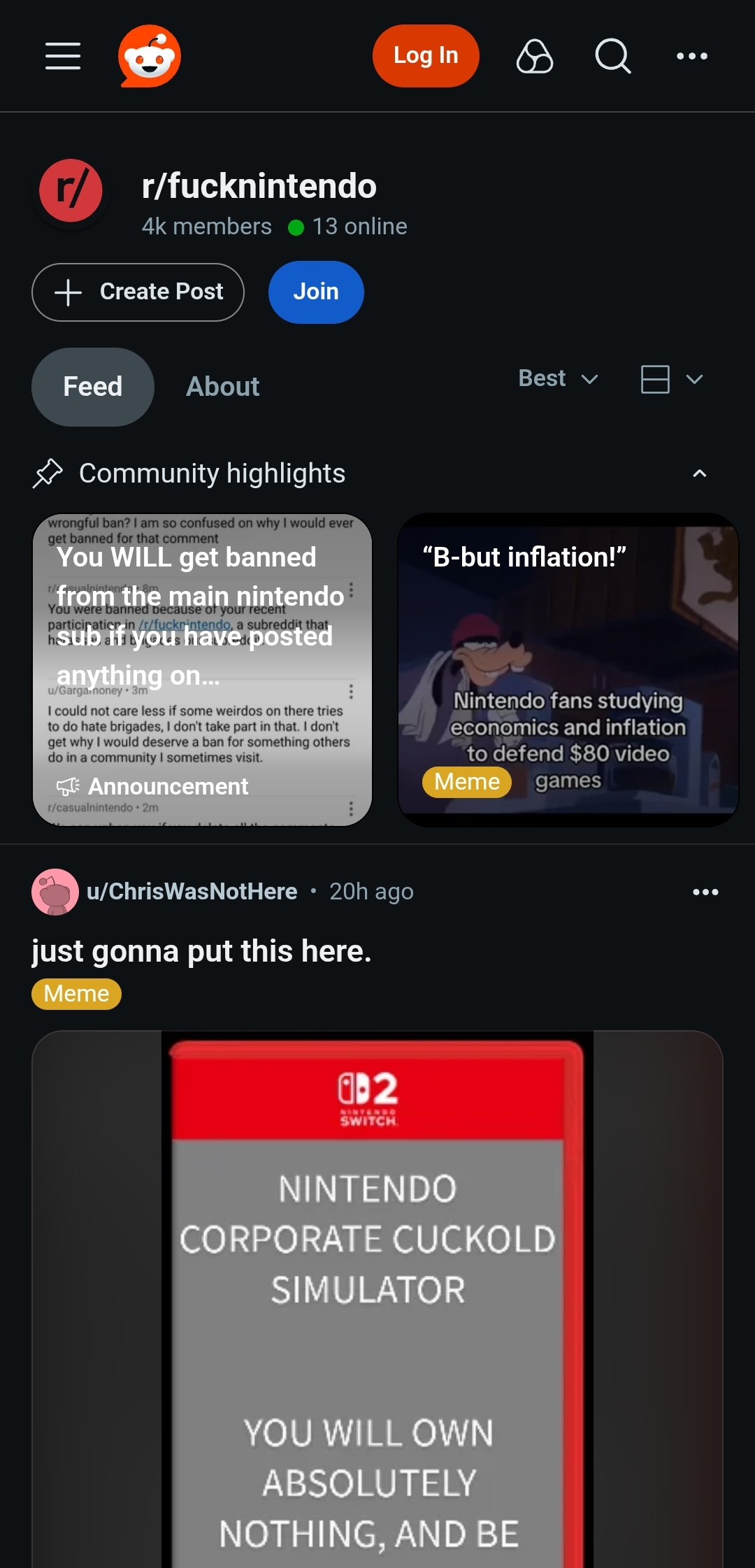The image size is (755, 1568).
Task: Open the hamburger navigation menu
Action: [63, 56]
